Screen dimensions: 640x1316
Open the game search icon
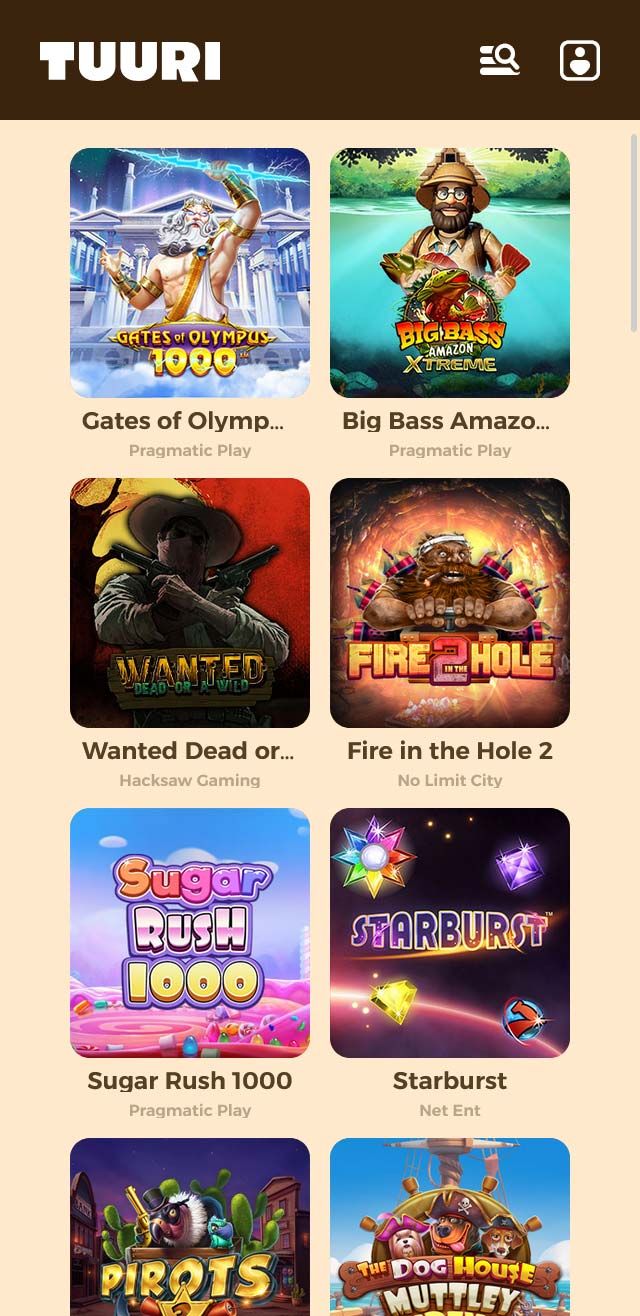click(x=499, y=60)
